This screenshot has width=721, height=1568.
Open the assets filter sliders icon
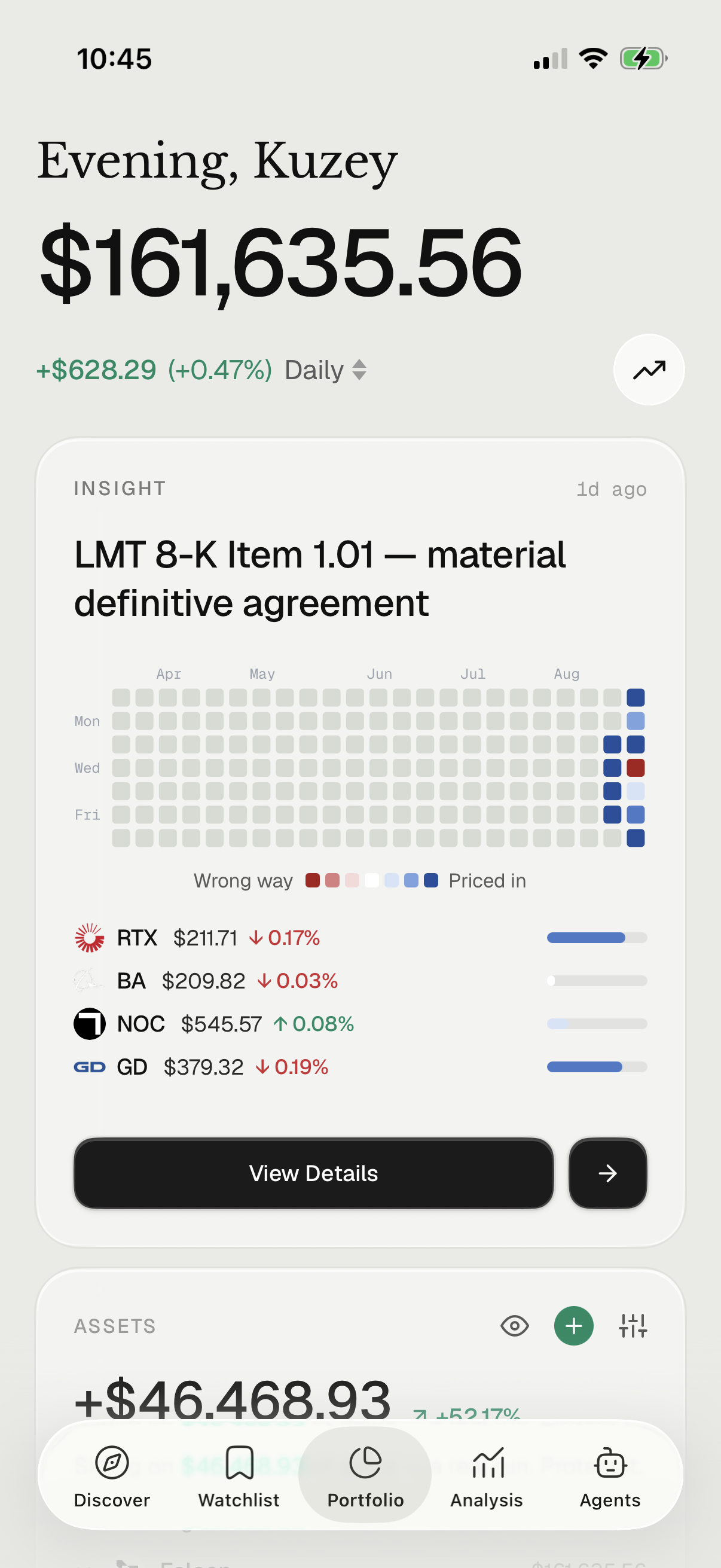(x=633, y=1326)
